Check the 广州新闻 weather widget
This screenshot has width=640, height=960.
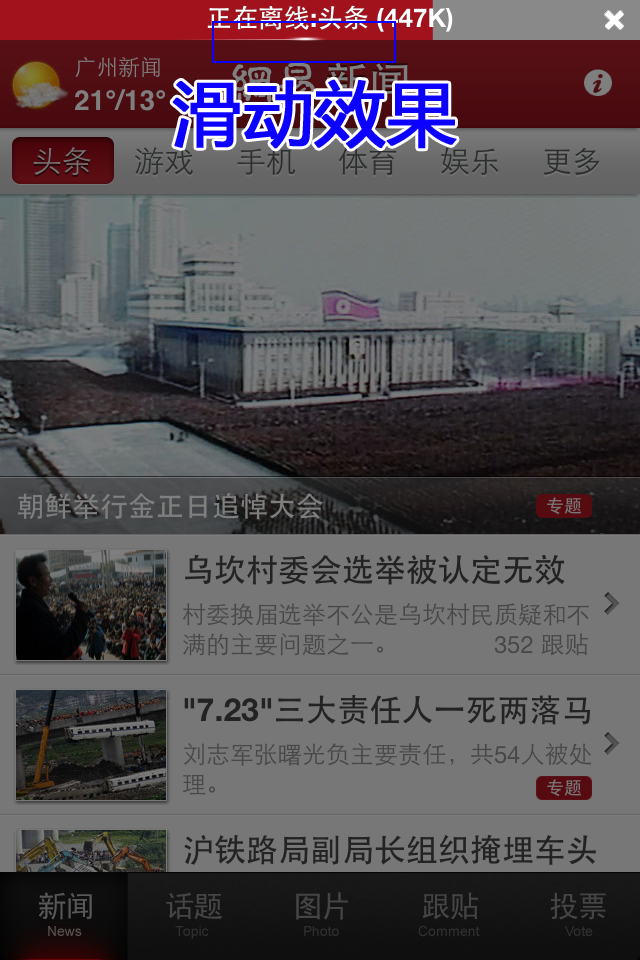pos(88,84)
